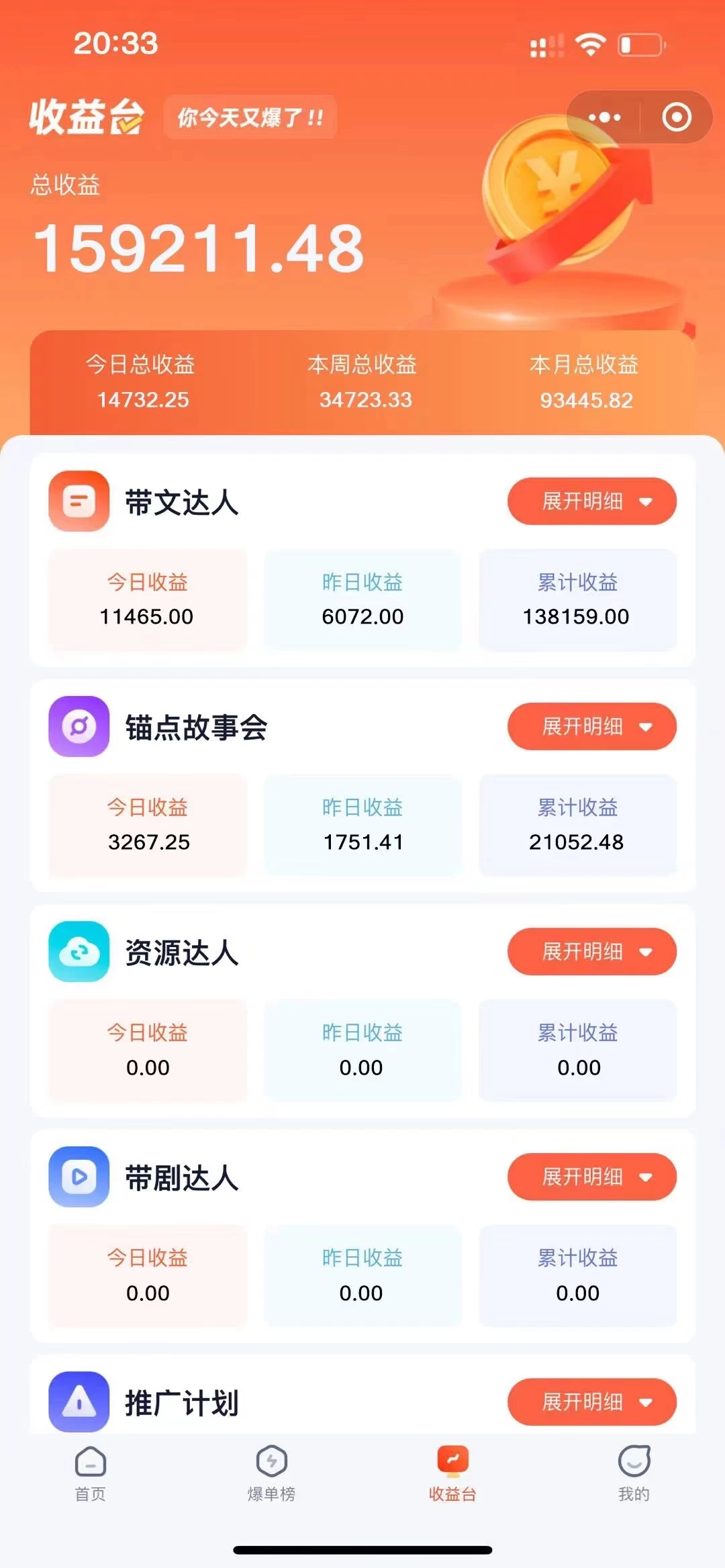Screen dimensions: 725x1568
Task: Expand 锚点故事会 展开明细 details
Action: [592, 726]
